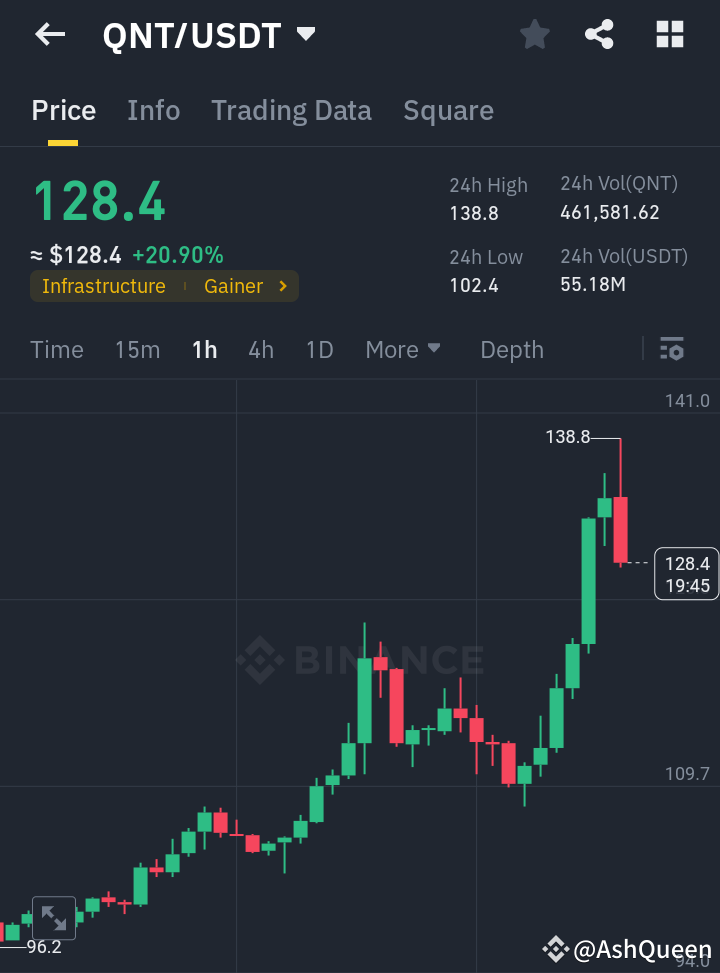Tap the Infrastructure tag
The image size is (720, 973).
coord(103,286)
